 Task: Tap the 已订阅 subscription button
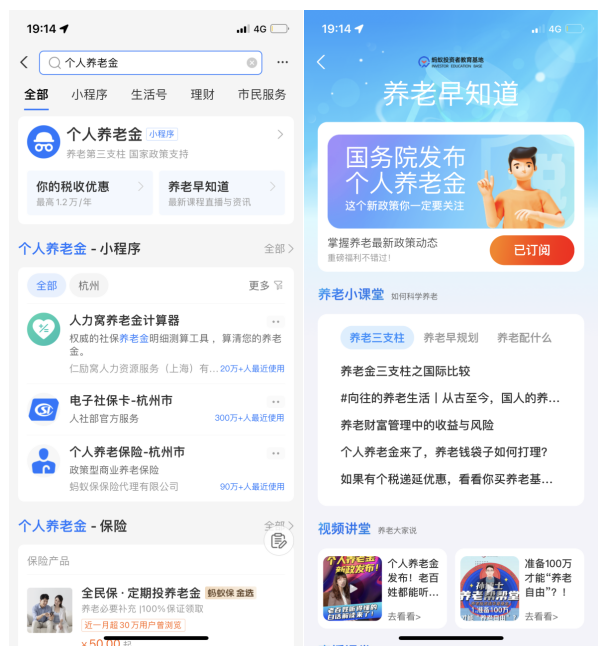tap(531, 250)
